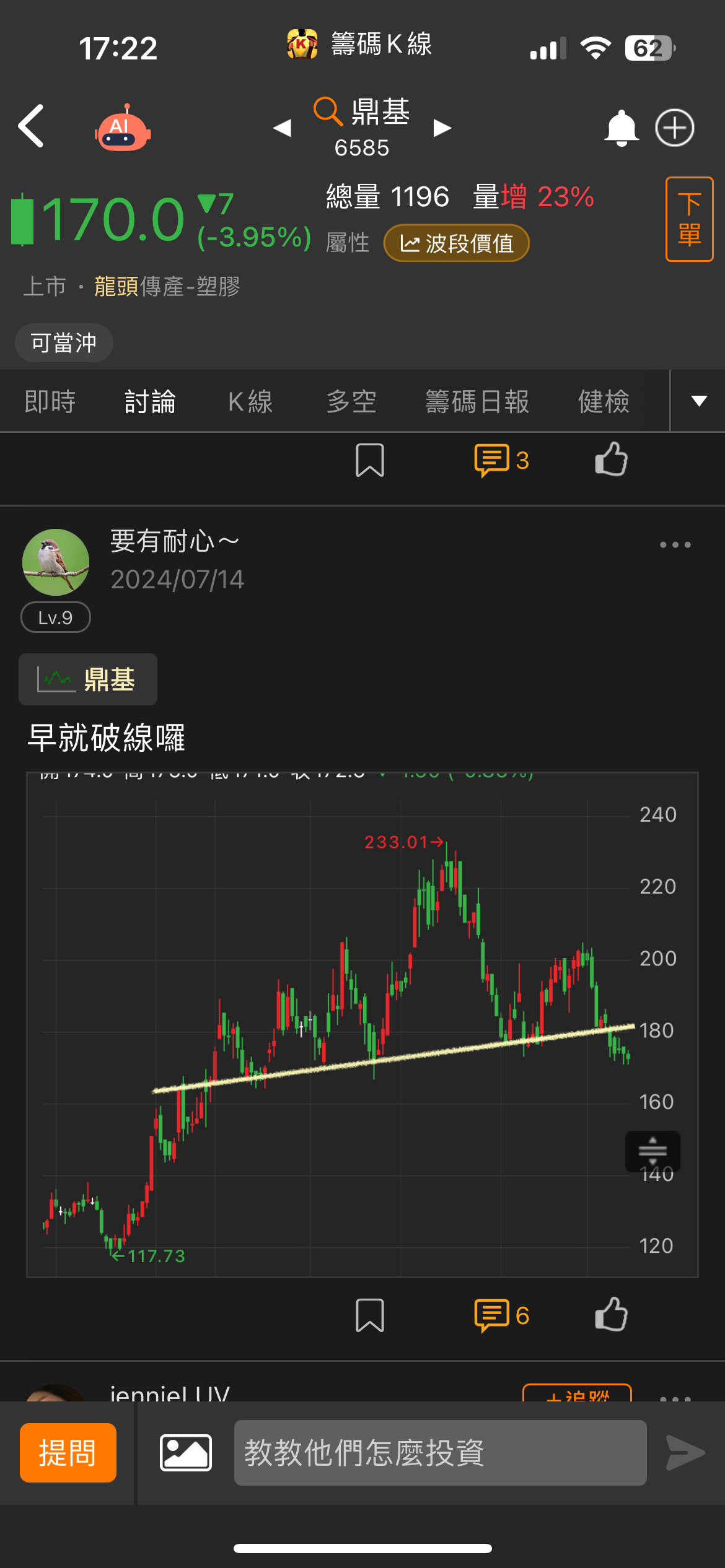Open the price alert bell
The height and width of the screenshot is (1568, 725).
pyautogui.click(x=621, y=128)
